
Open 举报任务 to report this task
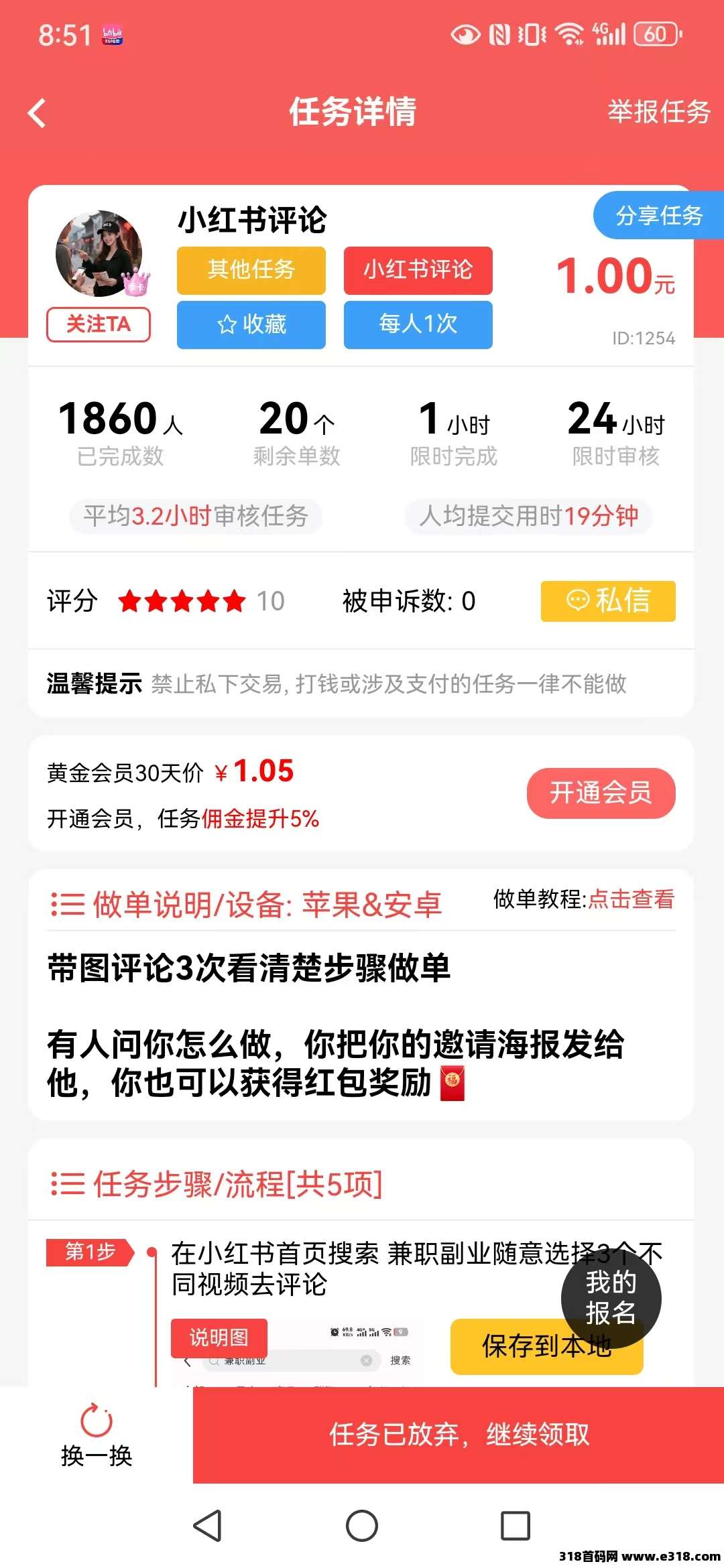point(658,113)
